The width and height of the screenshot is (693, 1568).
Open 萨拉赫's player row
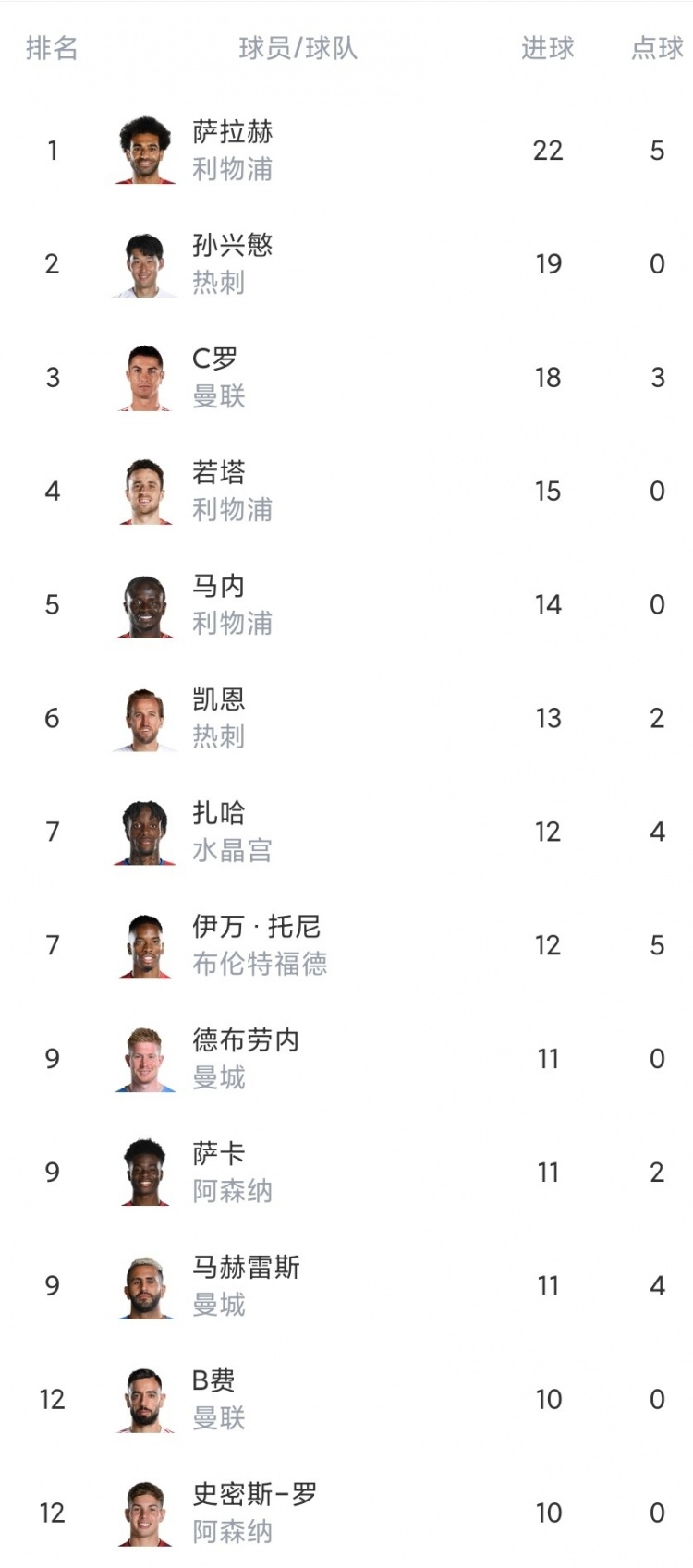[346, 150]
